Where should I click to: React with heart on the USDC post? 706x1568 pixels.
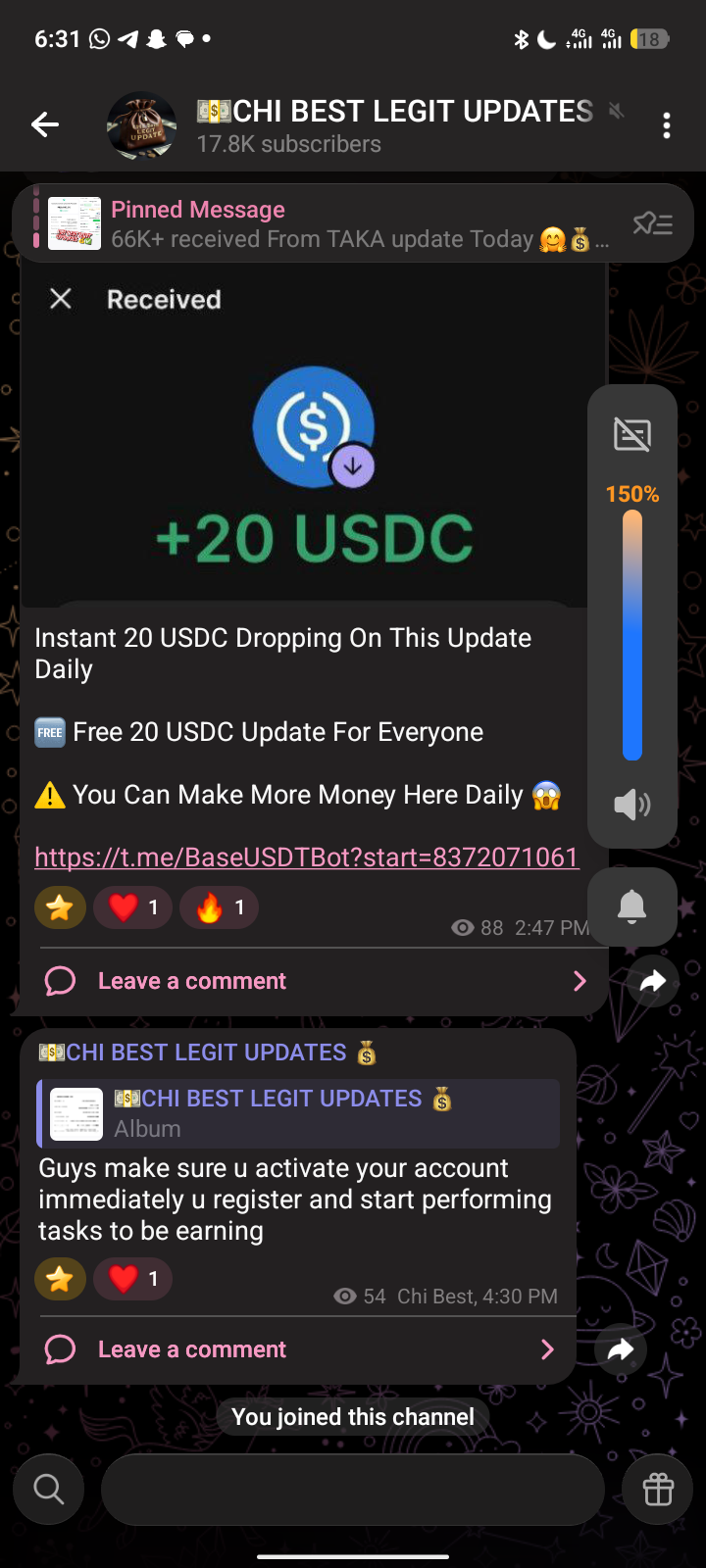132,908
